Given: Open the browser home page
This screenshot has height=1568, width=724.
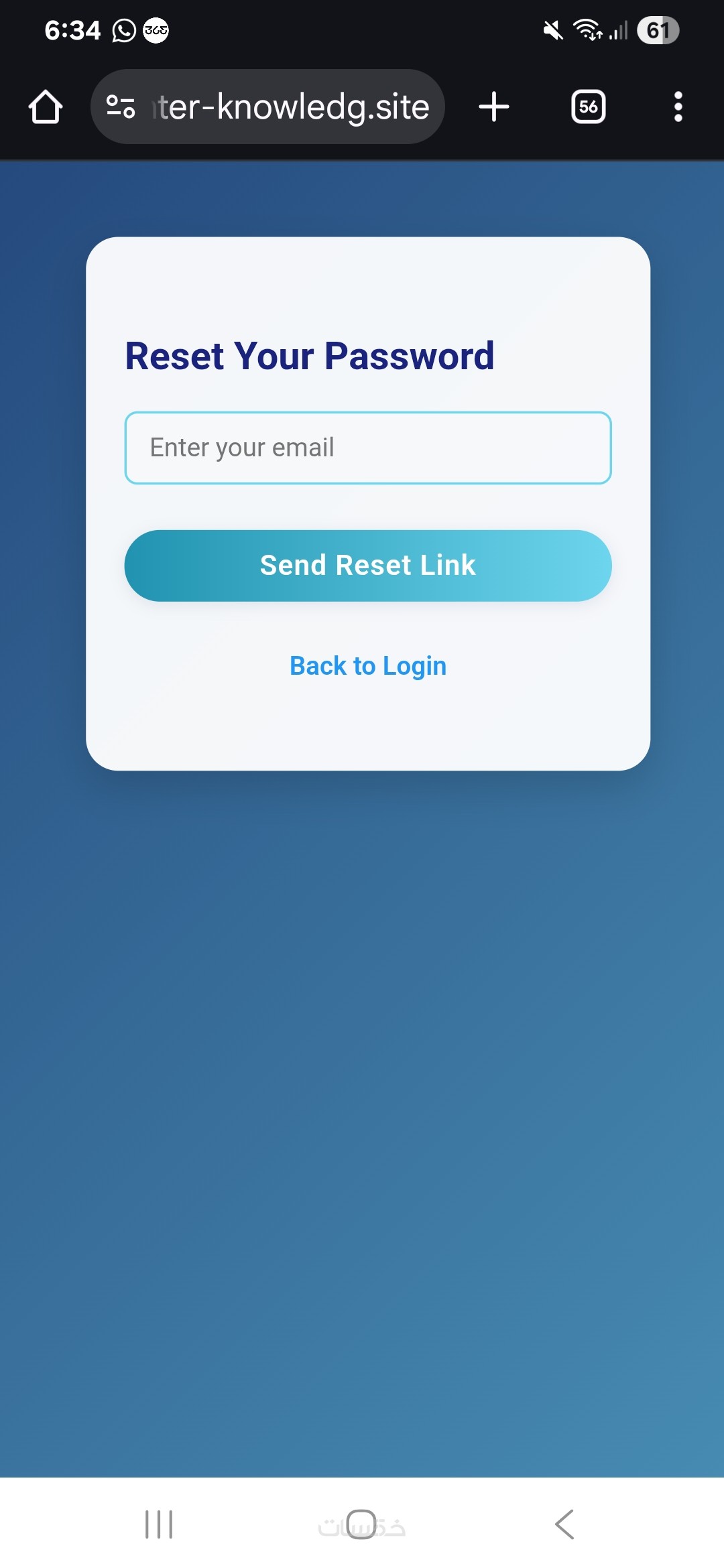Looking at the screenshot, I should pyautogui.click(x=46, y=107).
